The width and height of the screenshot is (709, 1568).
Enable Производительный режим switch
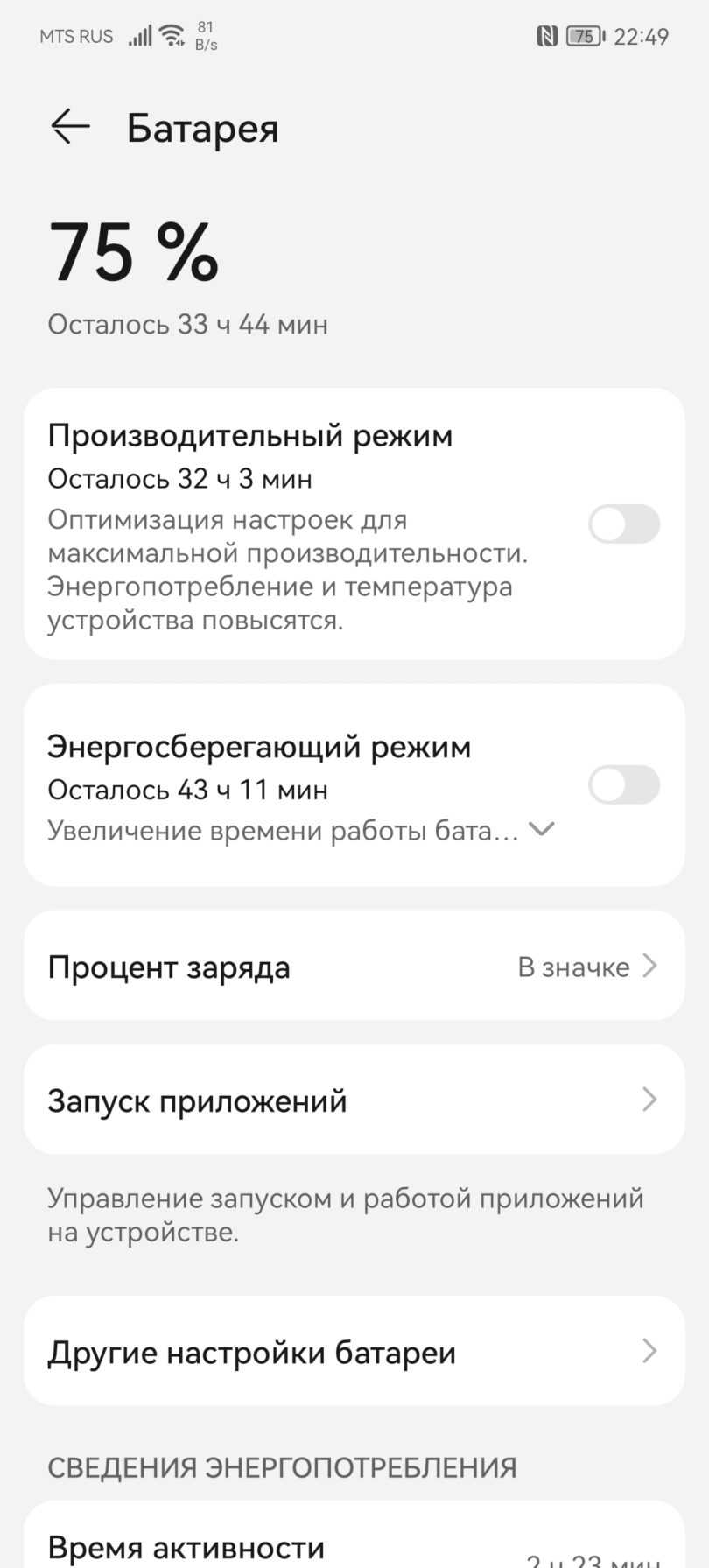623,524
